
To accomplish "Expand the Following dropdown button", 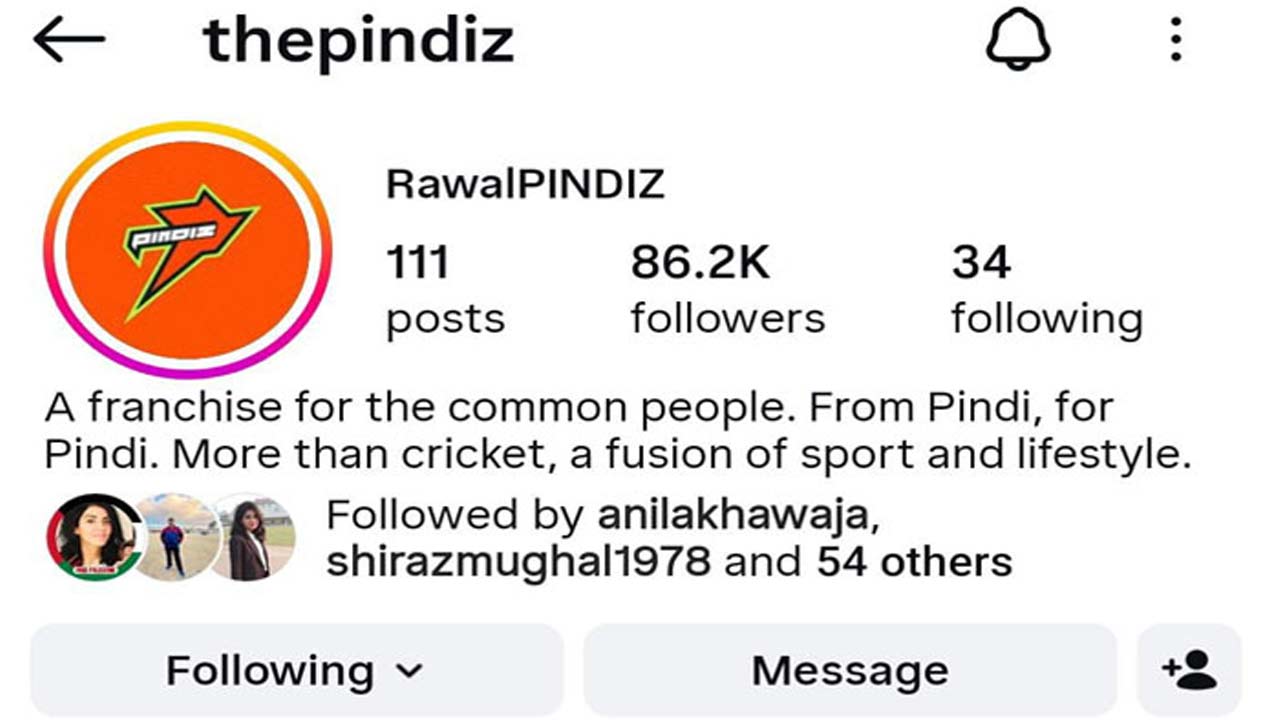I will point(296,670).
